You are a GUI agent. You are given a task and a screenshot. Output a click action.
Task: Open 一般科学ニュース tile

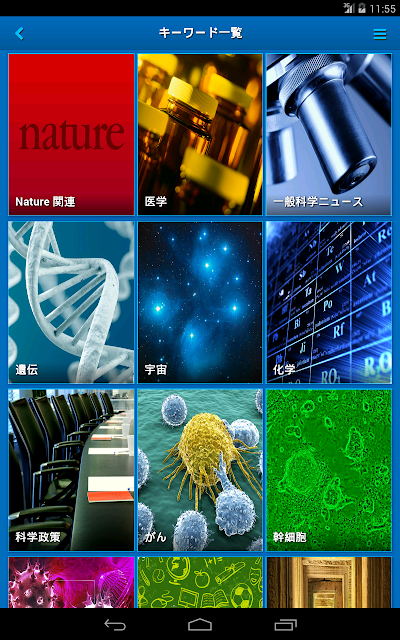(x=329, y=134)
